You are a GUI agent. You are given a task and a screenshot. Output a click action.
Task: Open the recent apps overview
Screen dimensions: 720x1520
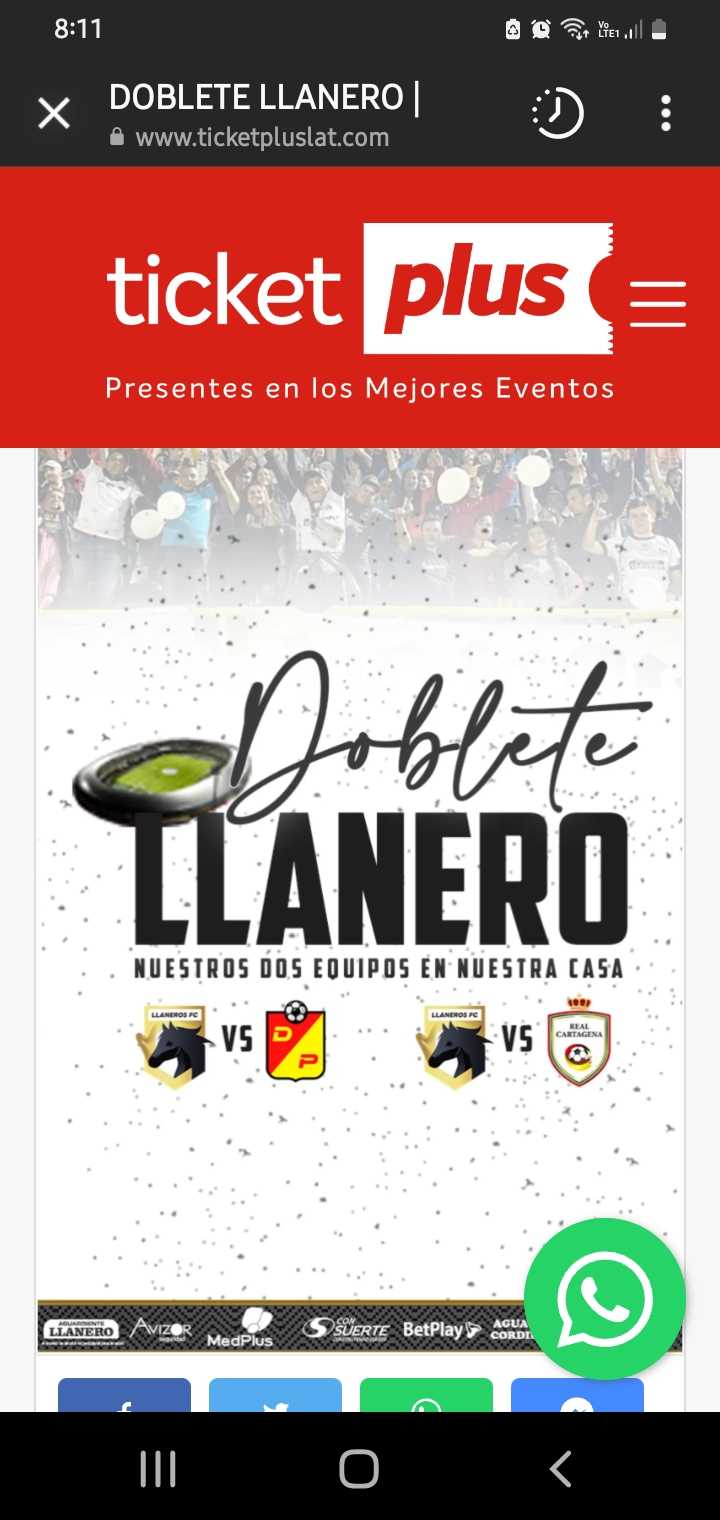click(158, 1469)
